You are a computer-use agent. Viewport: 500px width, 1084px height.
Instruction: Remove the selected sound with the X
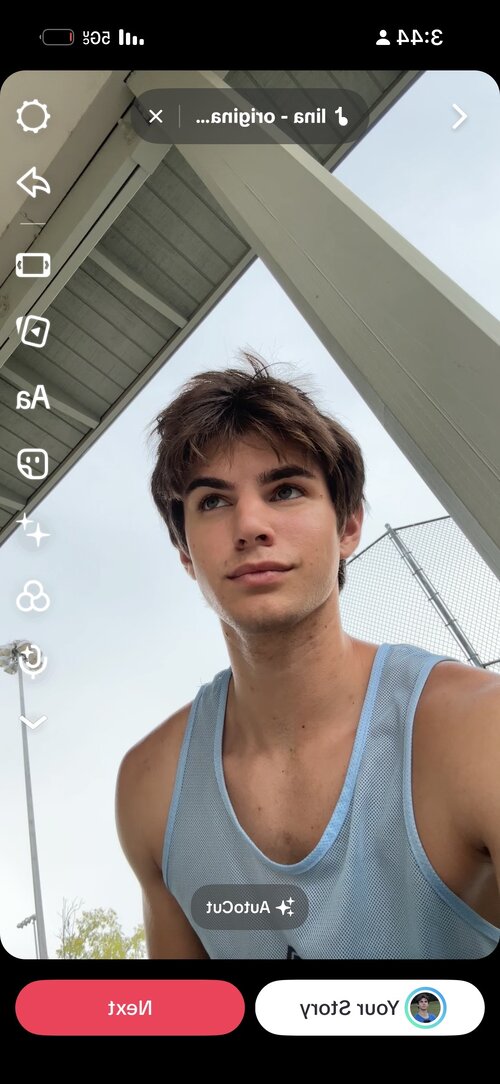[x=156, y=116]
